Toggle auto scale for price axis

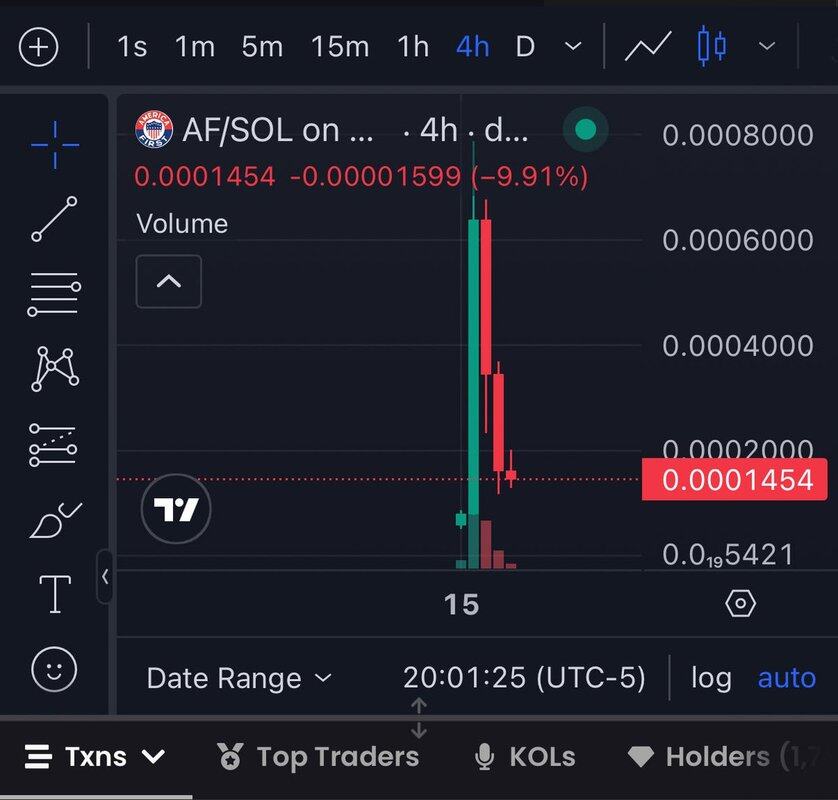point(786,678)
